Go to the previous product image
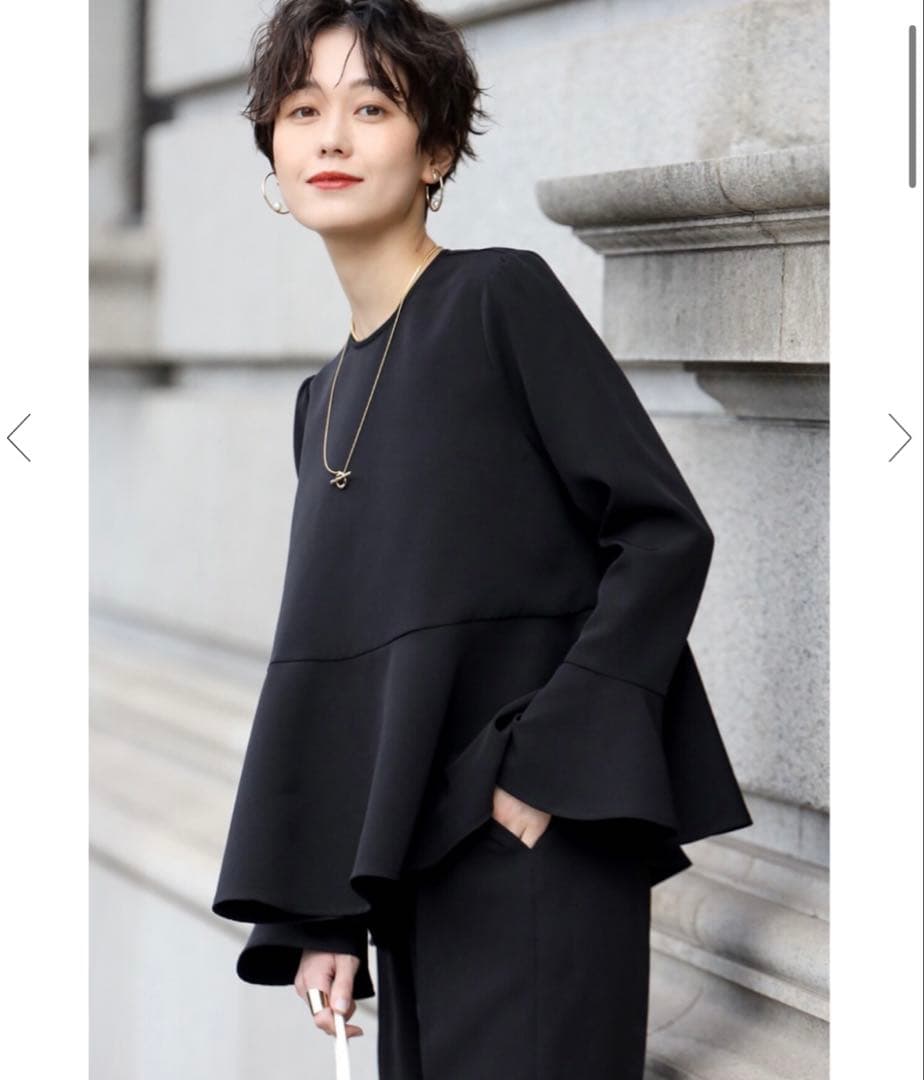Screen dimensions: 924x1080 click(x=19, y=437)
